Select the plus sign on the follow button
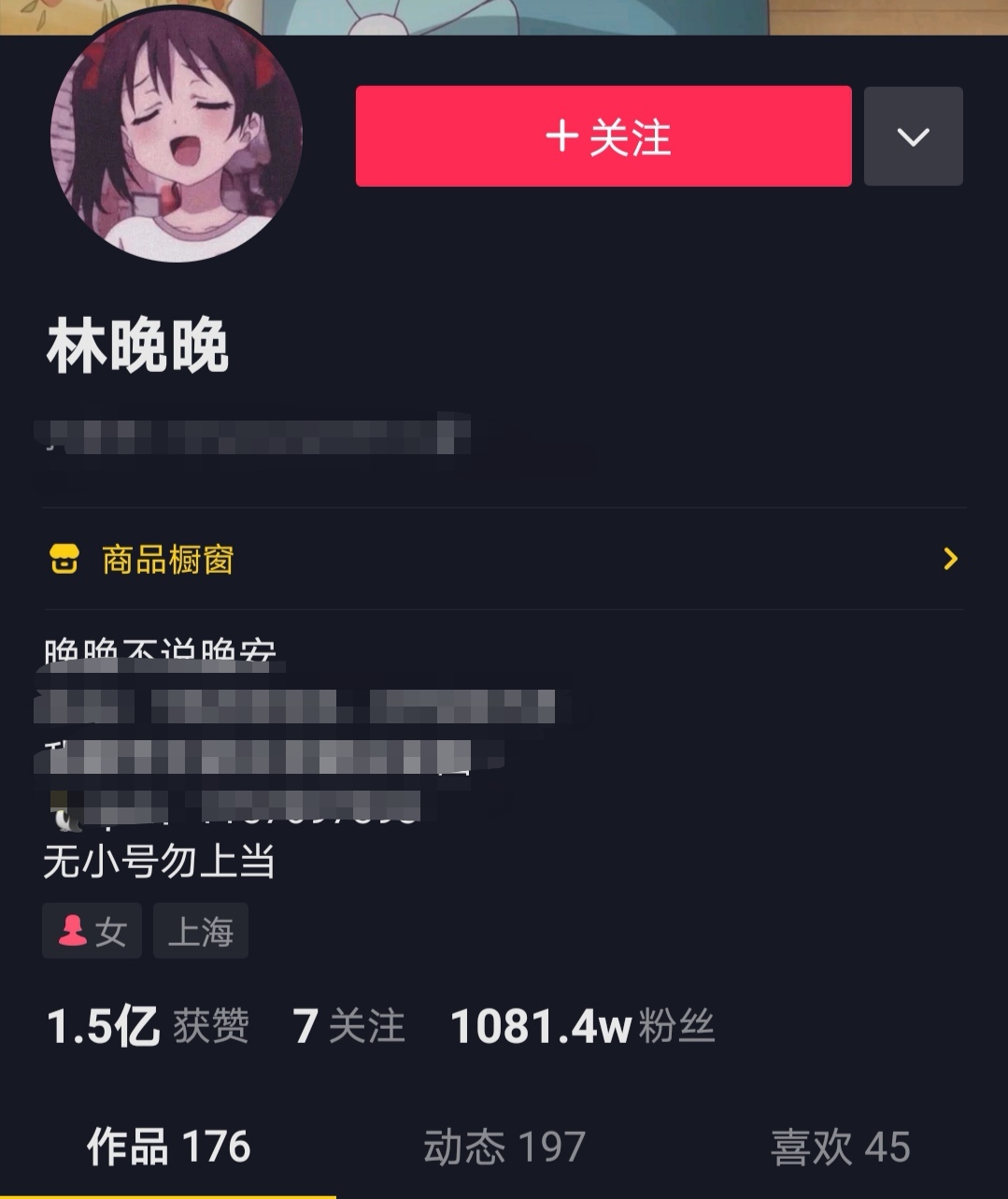This screenshot has width=1008, height=1199. pyautogui.click(x=561, y=136)
